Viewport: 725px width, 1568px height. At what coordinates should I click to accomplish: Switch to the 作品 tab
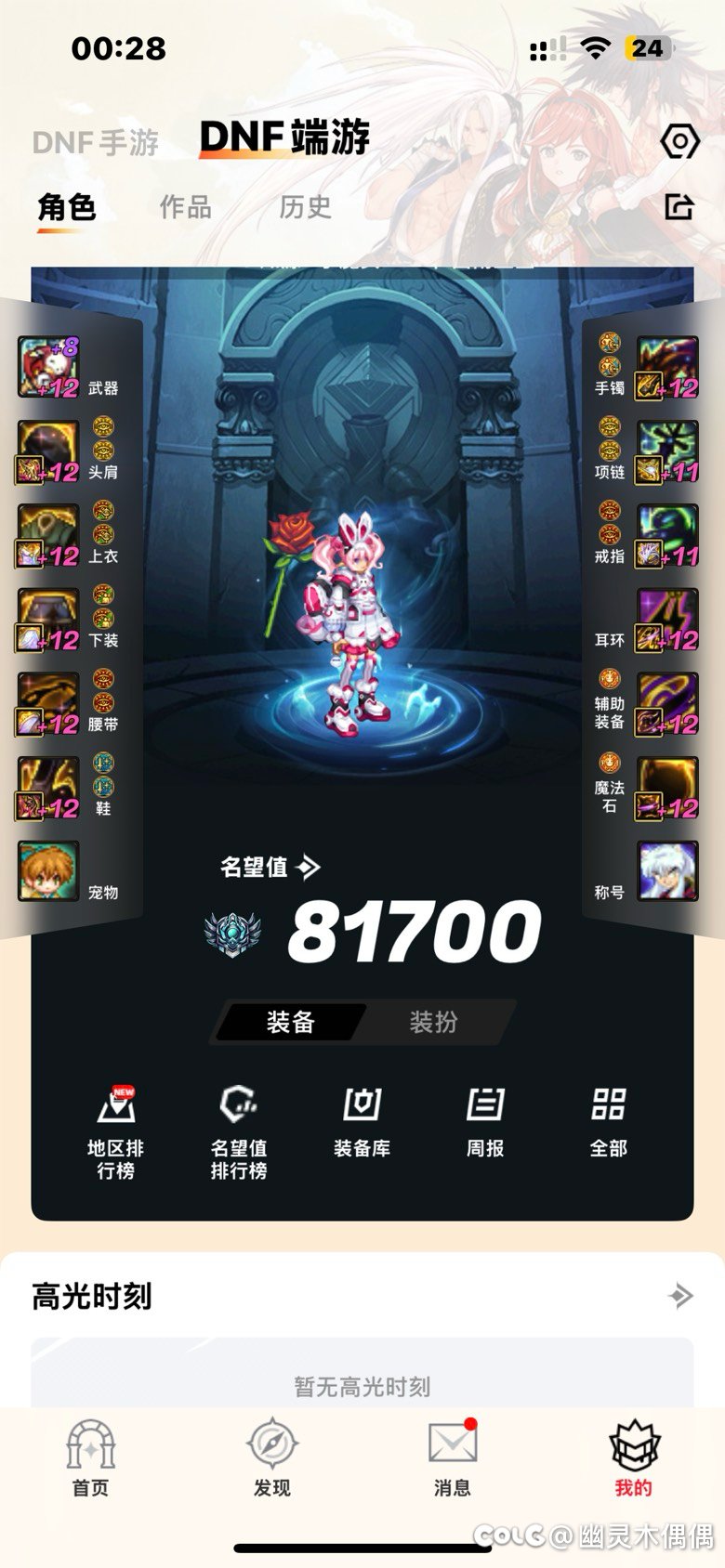[x=186, y=206]
